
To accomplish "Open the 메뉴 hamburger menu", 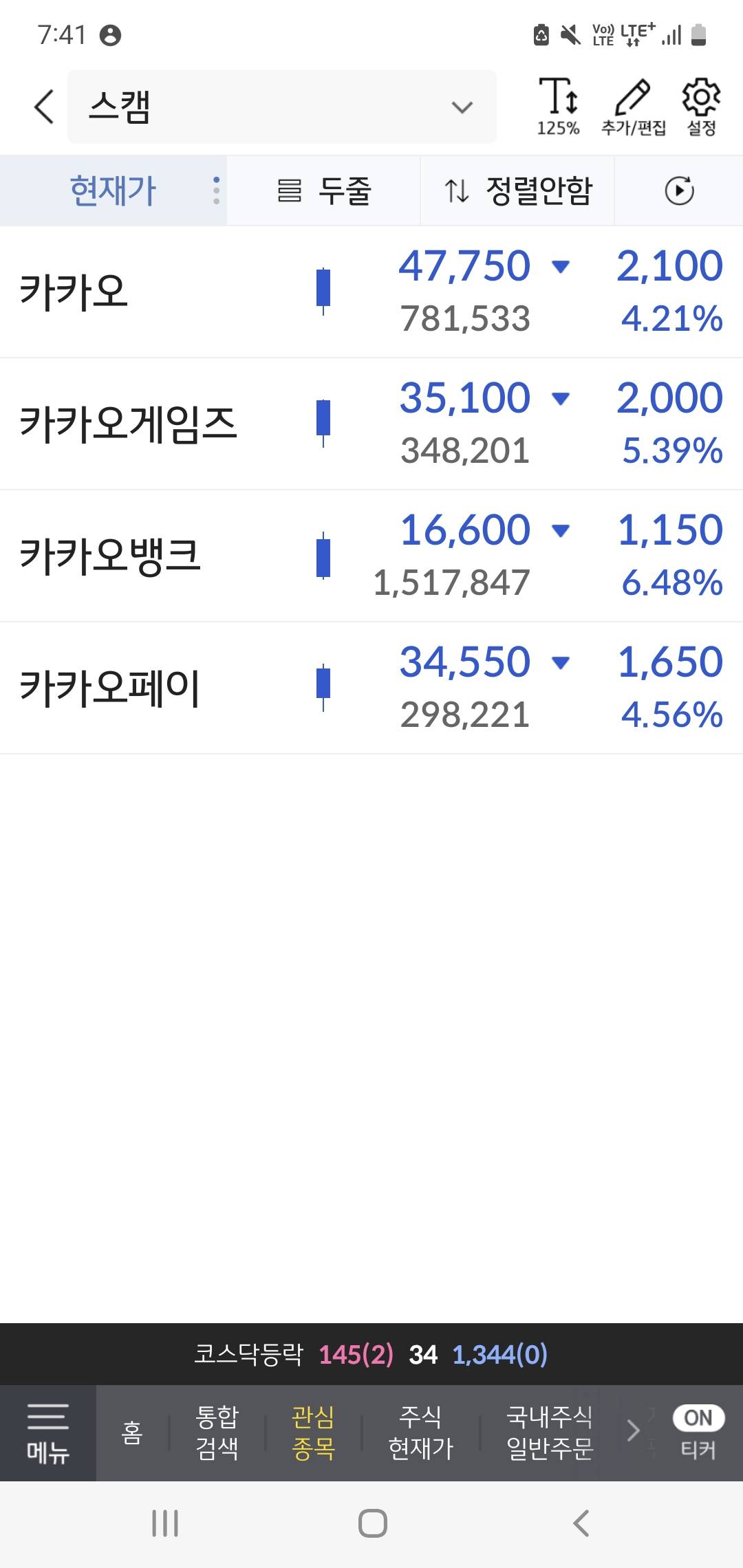I will pyautogui.click(x=47, y=1433).
